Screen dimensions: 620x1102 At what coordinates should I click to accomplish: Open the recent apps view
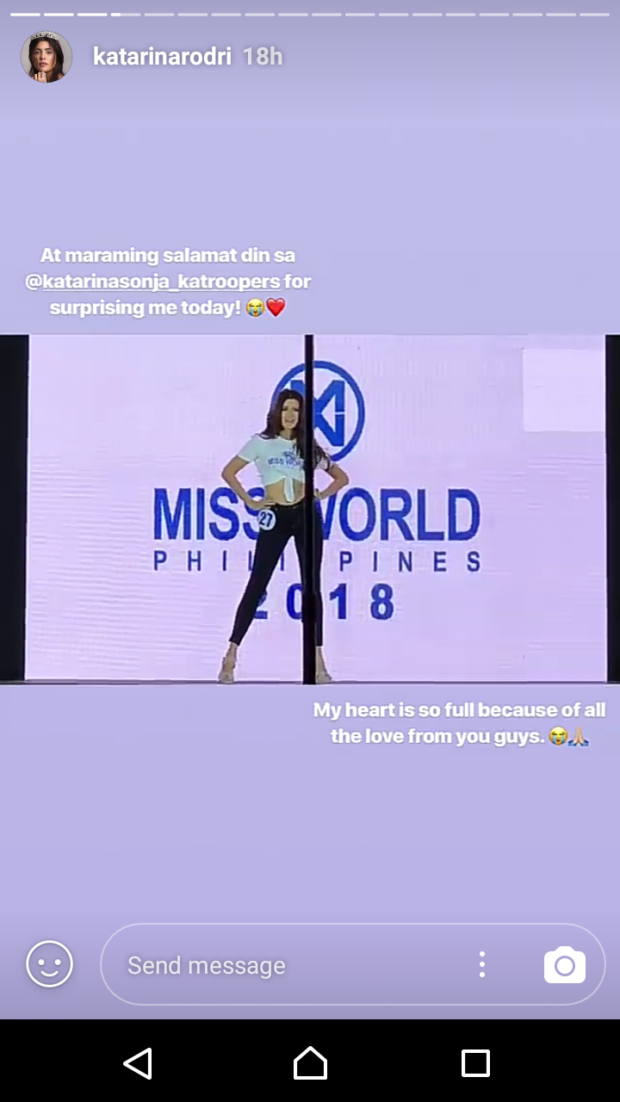[x=475, y=1063]
